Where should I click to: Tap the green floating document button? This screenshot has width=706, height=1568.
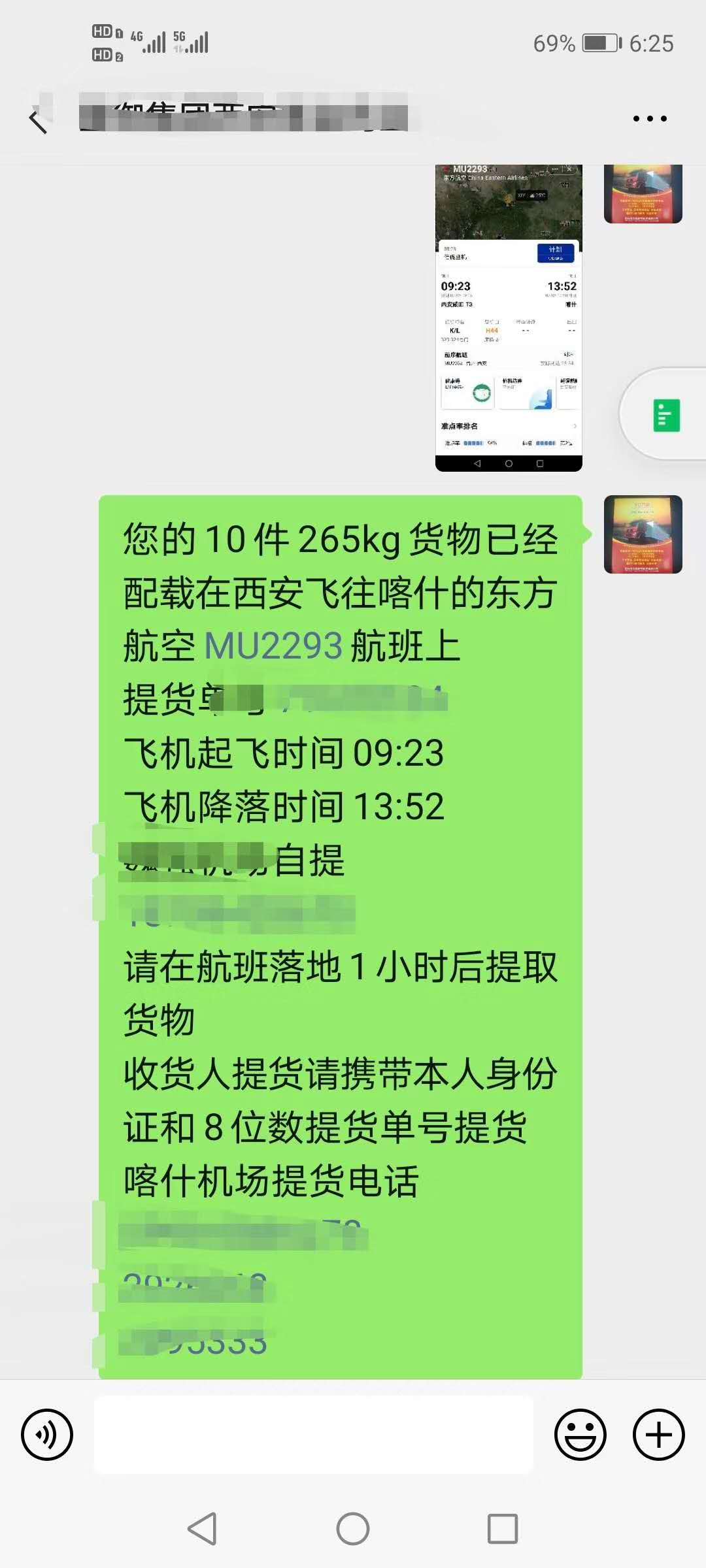pos(666,416)
